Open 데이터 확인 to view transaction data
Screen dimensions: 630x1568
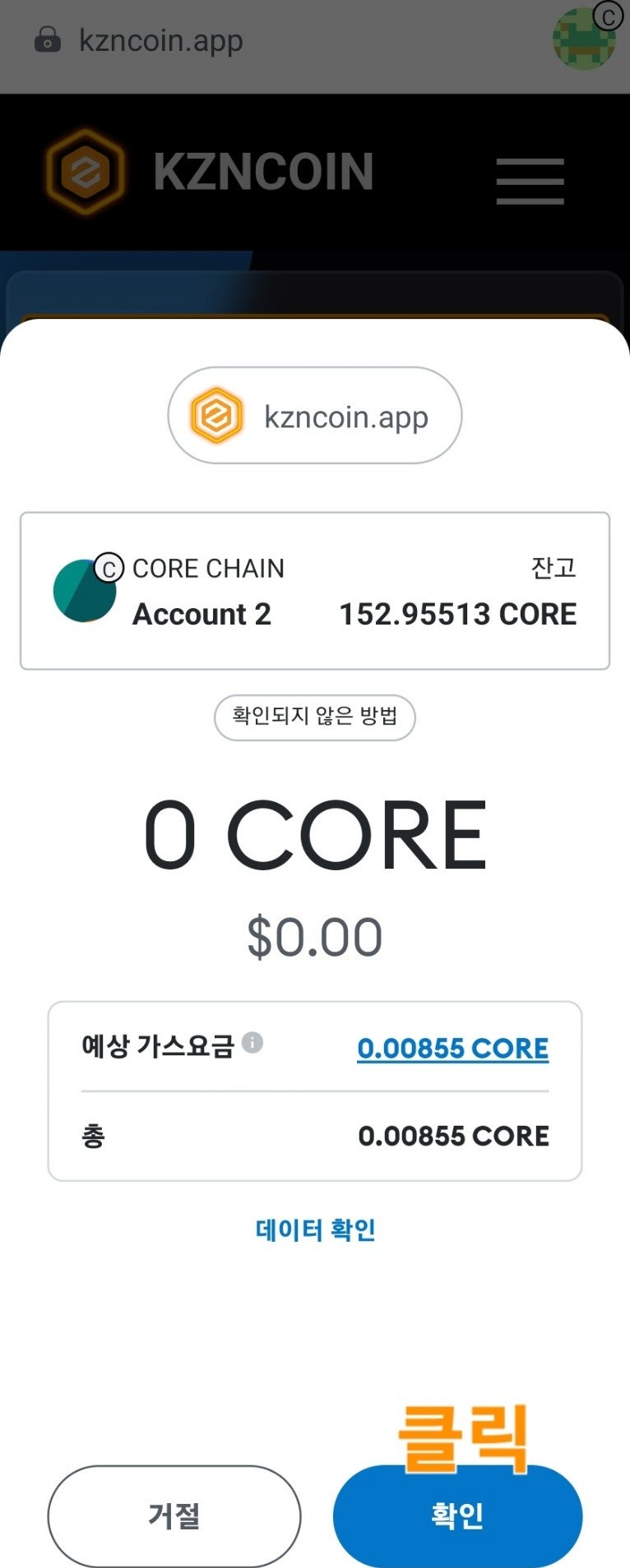tap(315, 1229)
